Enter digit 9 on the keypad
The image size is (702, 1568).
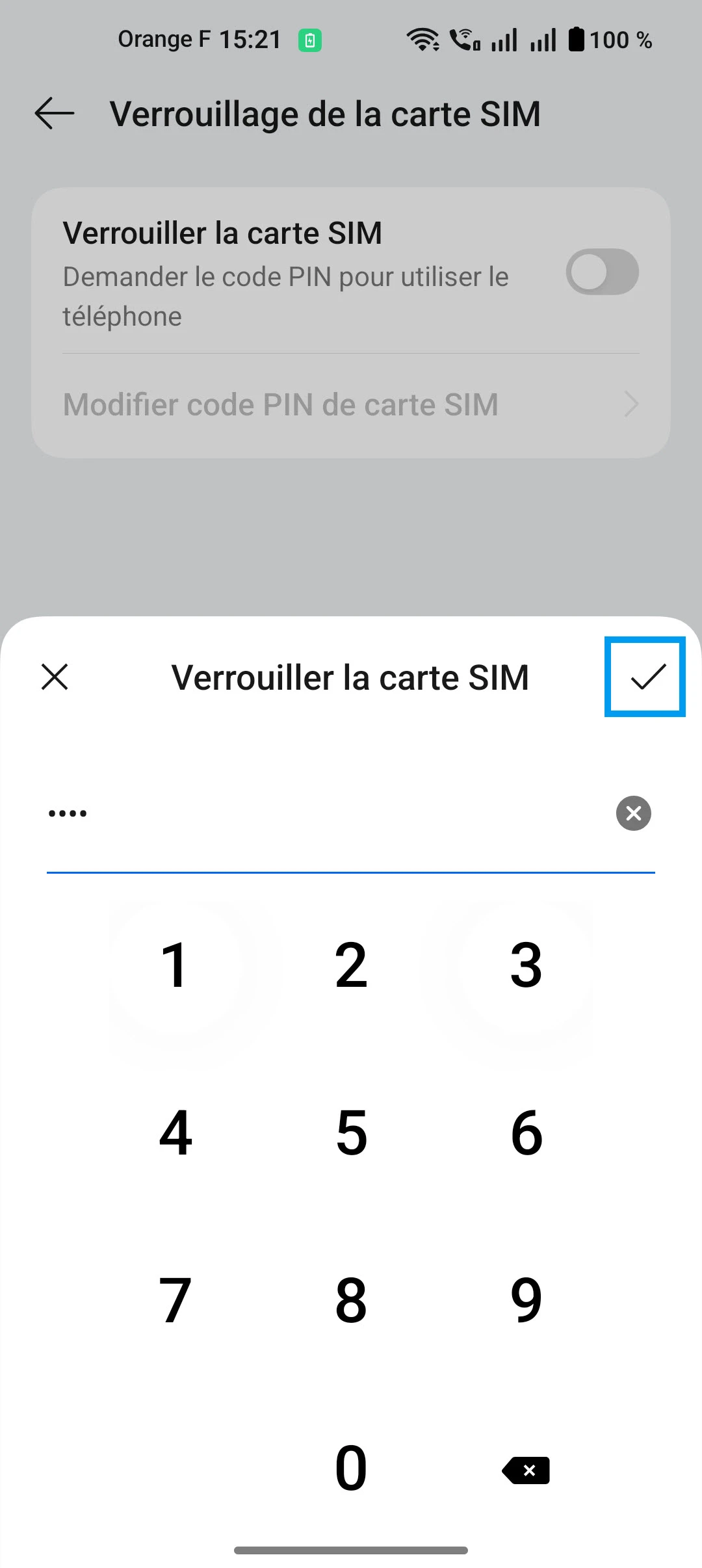coord(526,1301)
